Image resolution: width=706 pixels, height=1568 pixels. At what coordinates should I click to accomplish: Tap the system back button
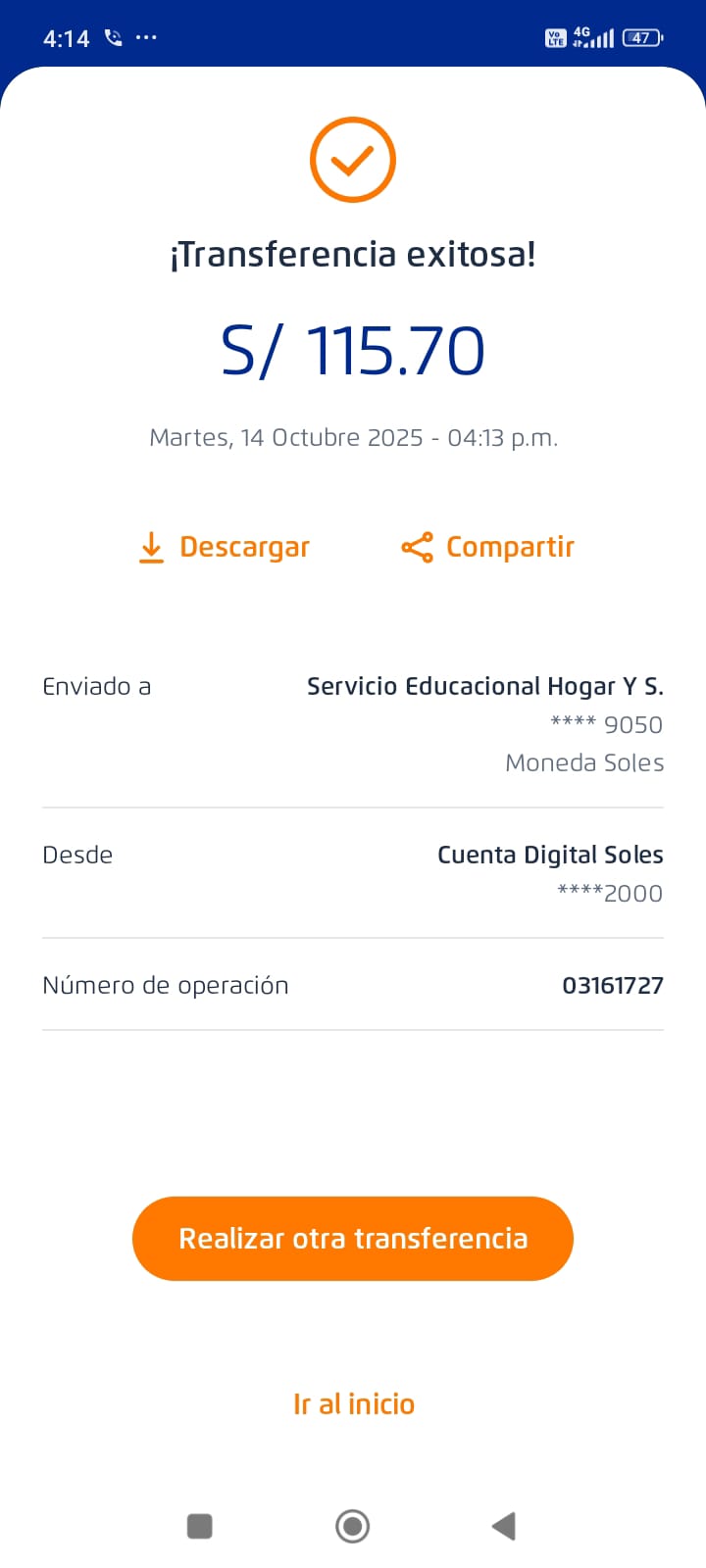tap(504, 1526)
